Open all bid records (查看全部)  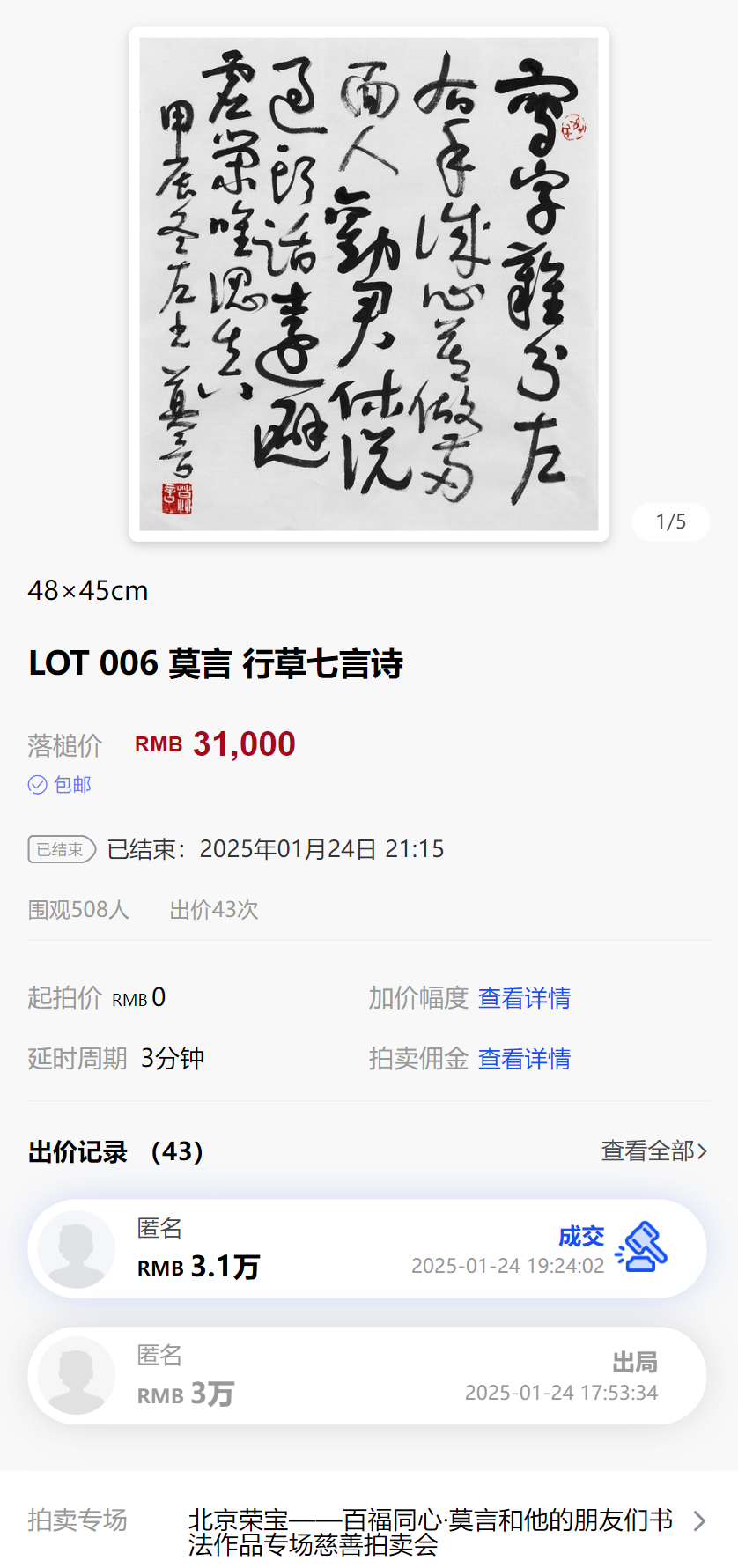pyautogui.click(x=653, y=1150)
